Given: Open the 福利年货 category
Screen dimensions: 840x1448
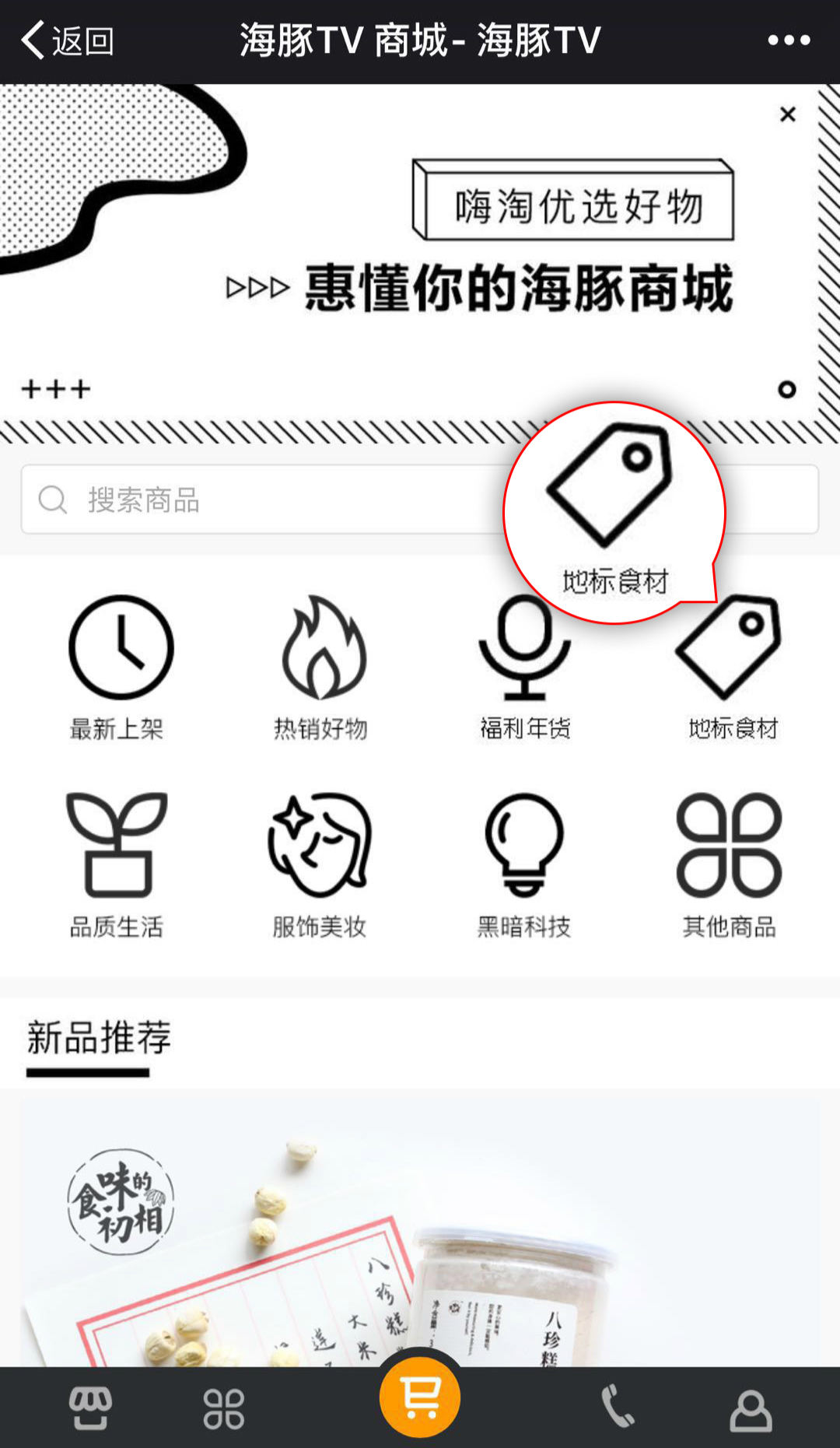Looking at the screenshot, I should click(524, 677).
